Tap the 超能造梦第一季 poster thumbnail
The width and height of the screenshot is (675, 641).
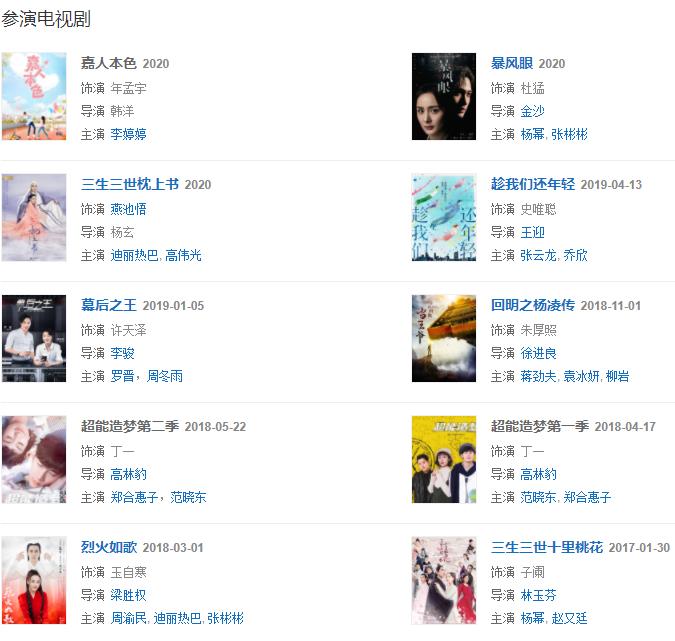point(444,459)
